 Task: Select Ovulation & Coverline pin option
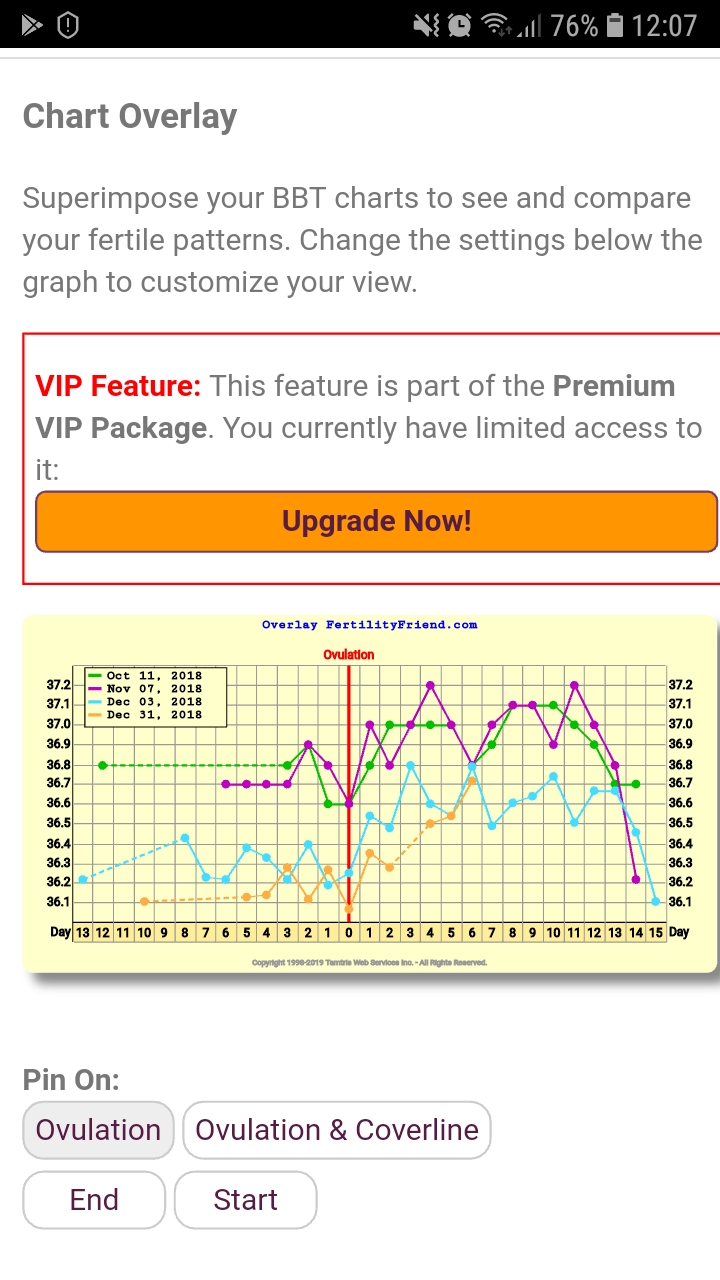(x=337, y=1130)
